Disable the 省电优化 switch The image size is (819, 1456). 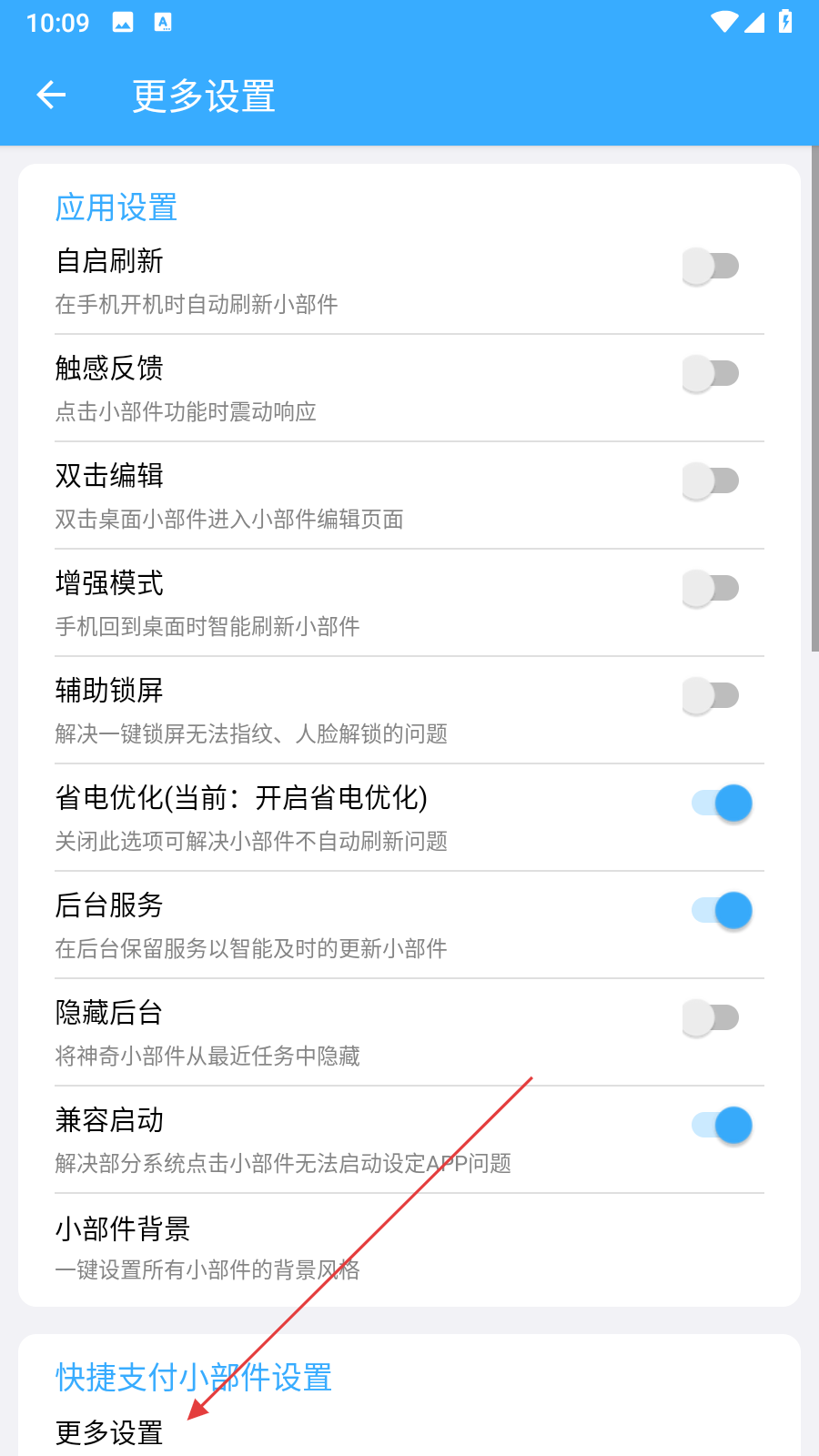click(723, 804)
